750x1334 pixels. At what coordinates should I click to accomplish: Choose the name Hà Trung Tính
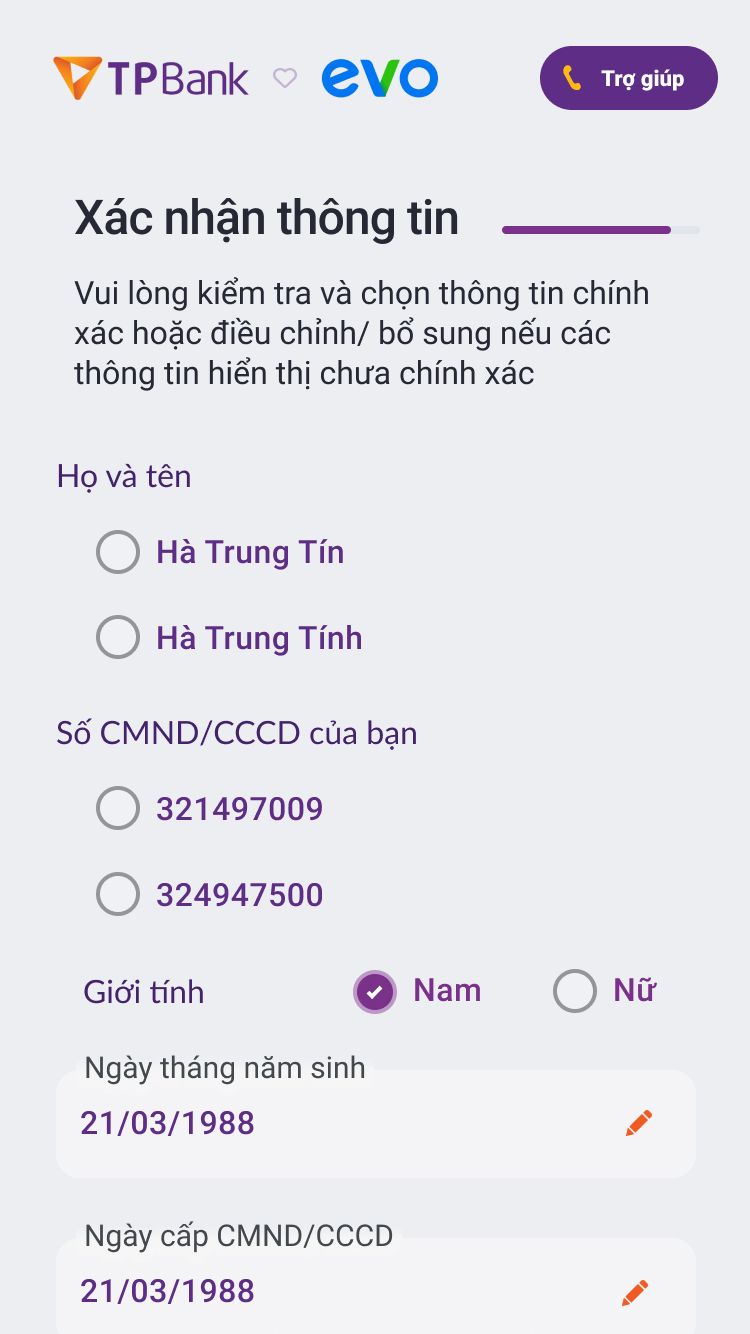pos(118,638)
